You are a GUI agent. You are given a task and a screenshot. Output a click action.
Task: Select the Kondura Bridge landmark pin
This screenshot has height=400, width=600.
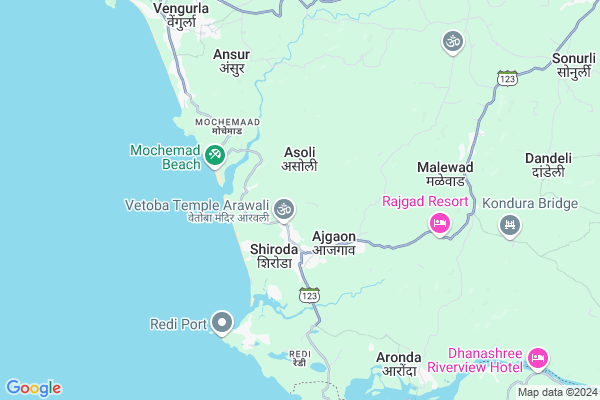pyautogui.click(x=511, y=226)
